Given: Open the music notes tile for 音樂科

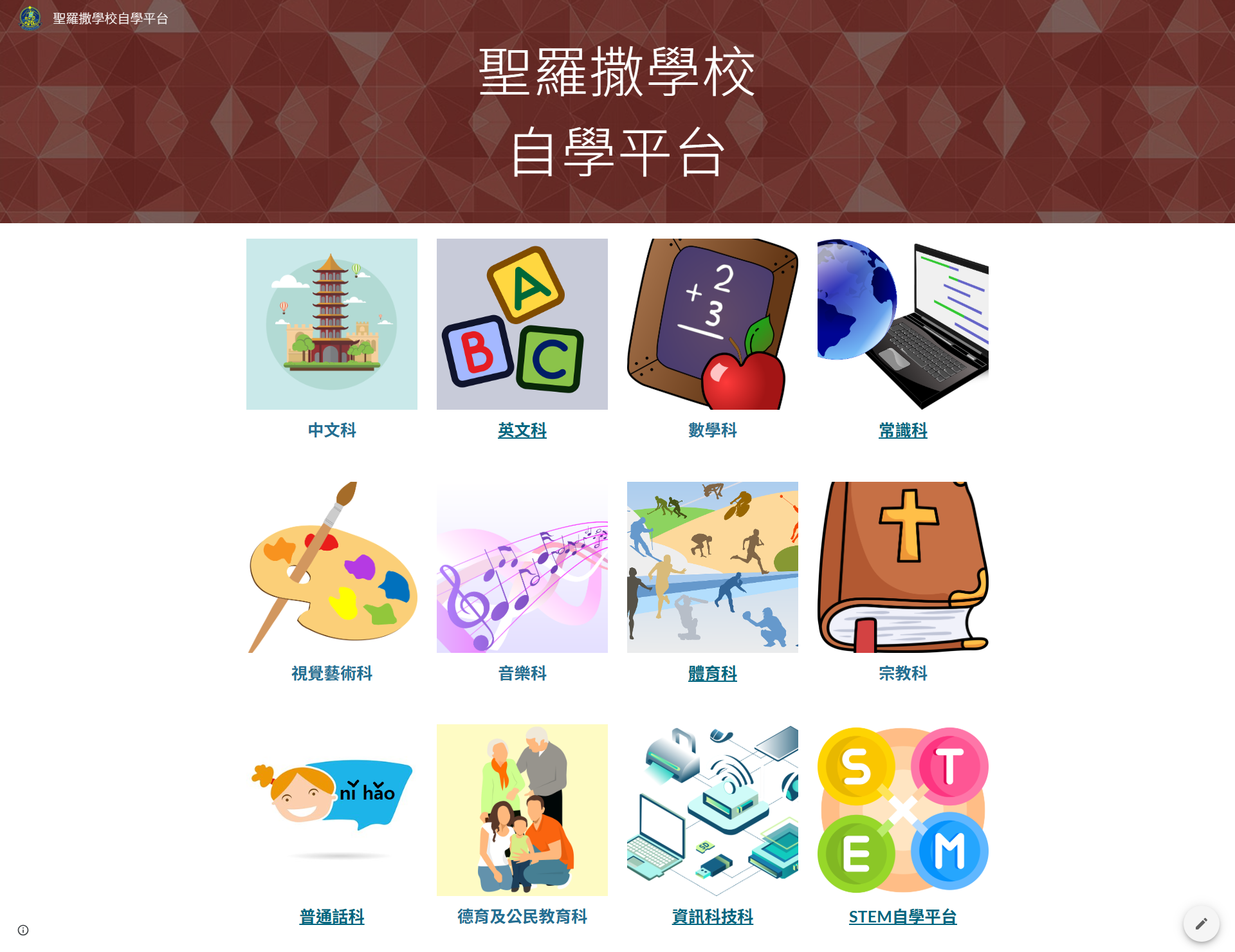Looking at the screenshot, I should pos(522,567).
